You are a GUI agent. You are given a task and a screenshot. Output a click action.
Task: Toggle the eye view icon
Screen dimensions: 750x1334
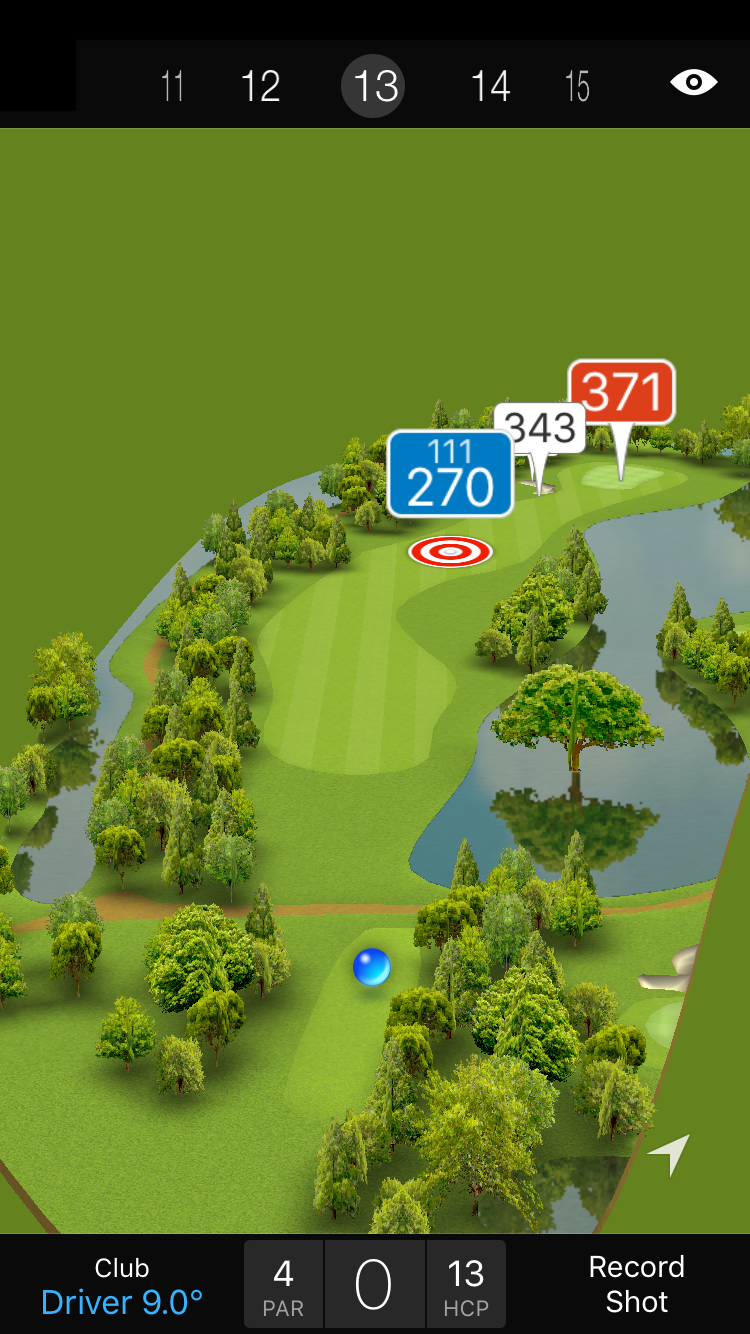(x=693, y=82)
